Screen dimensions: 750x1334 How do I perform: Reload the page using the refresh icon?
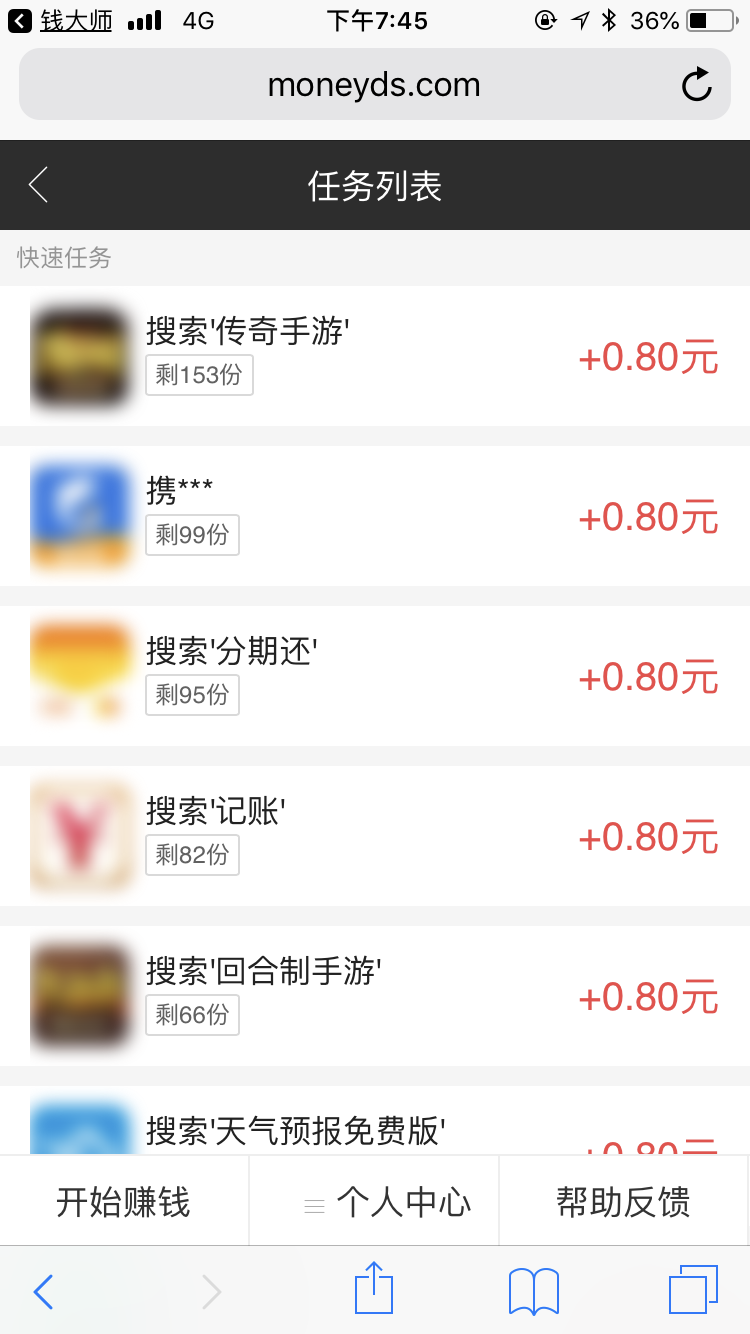point(697,84)
